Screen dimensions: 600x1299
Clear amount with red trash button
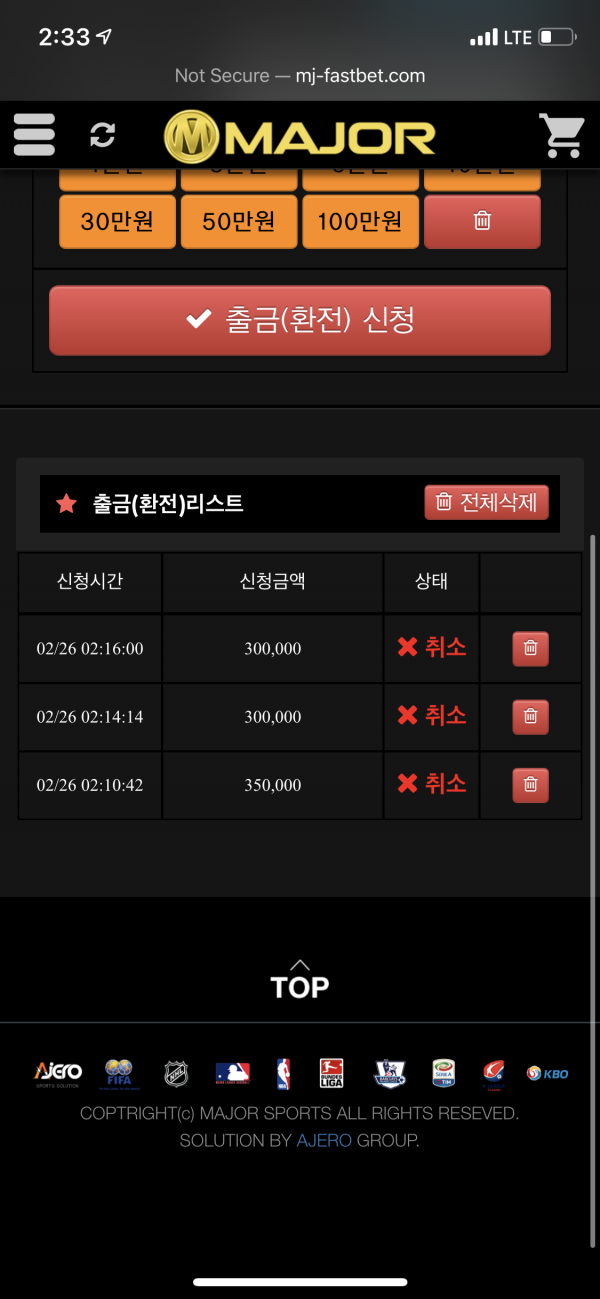pos(482,221)
